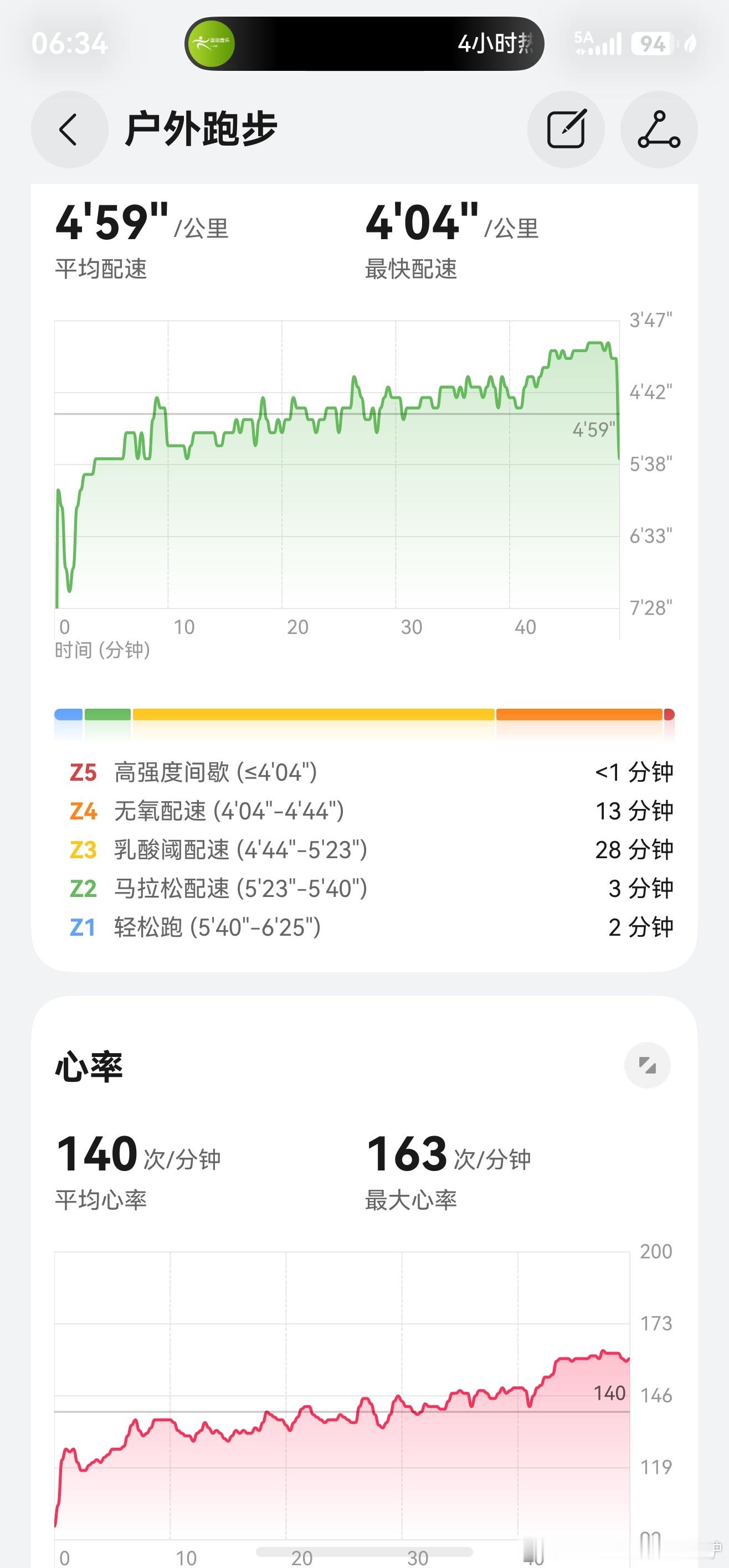Open the sports music capsule in status bar
729x1568 pixels.
364,44
